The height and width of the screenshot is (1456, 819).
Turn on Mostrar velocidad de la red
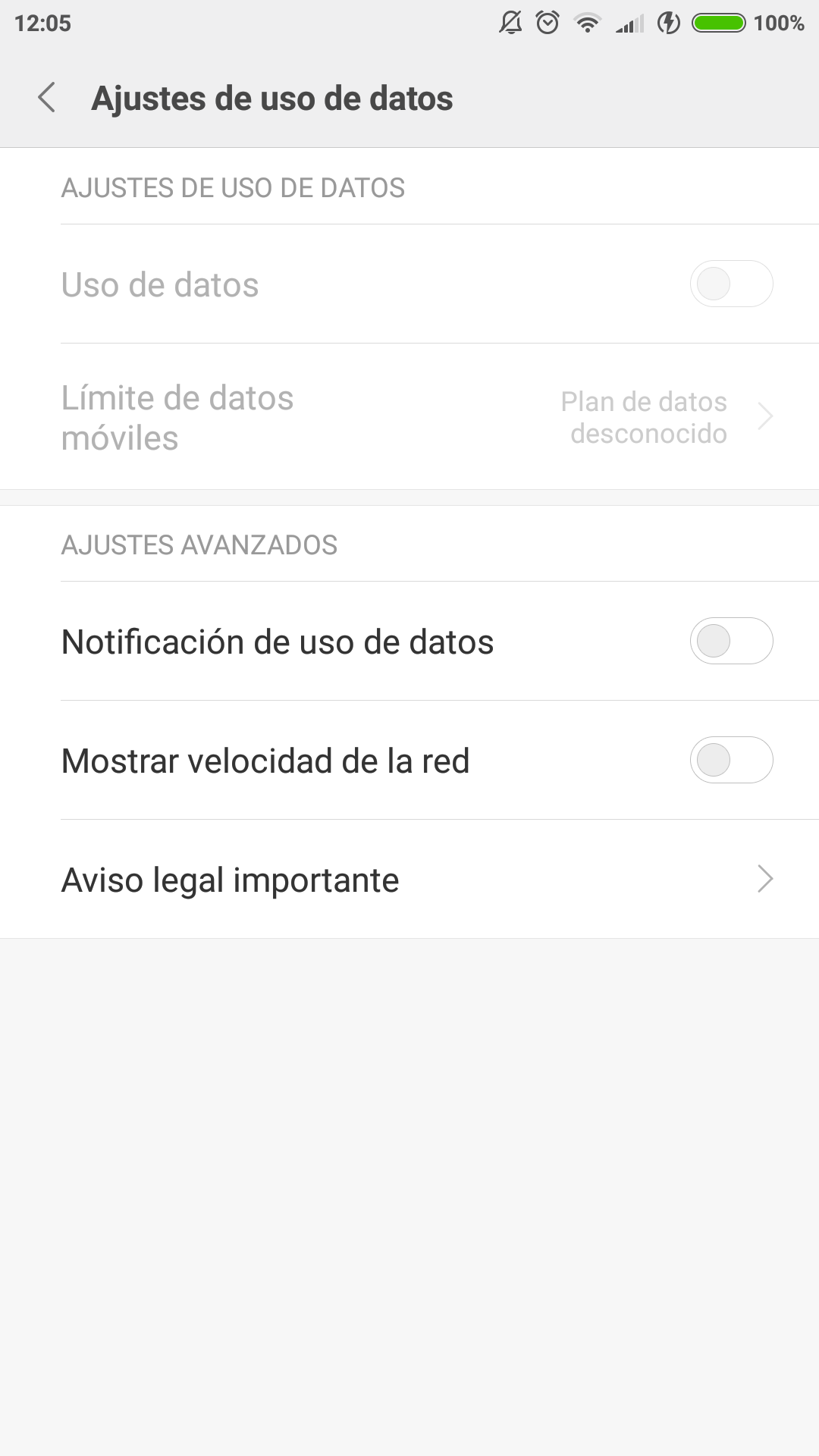pyautogui.click(x=730, y=761)
